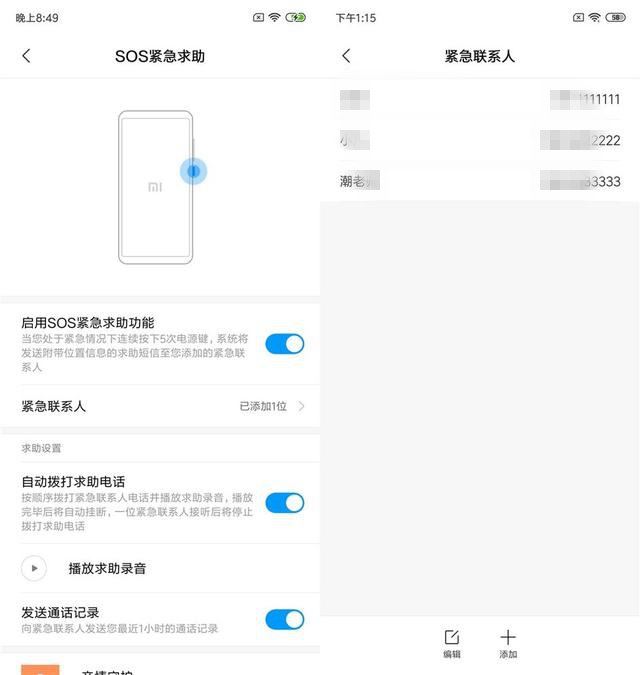Disable 自动拨打求助电话 switch
The width and height of the screenshot is (640, 675).
[284, 503]
